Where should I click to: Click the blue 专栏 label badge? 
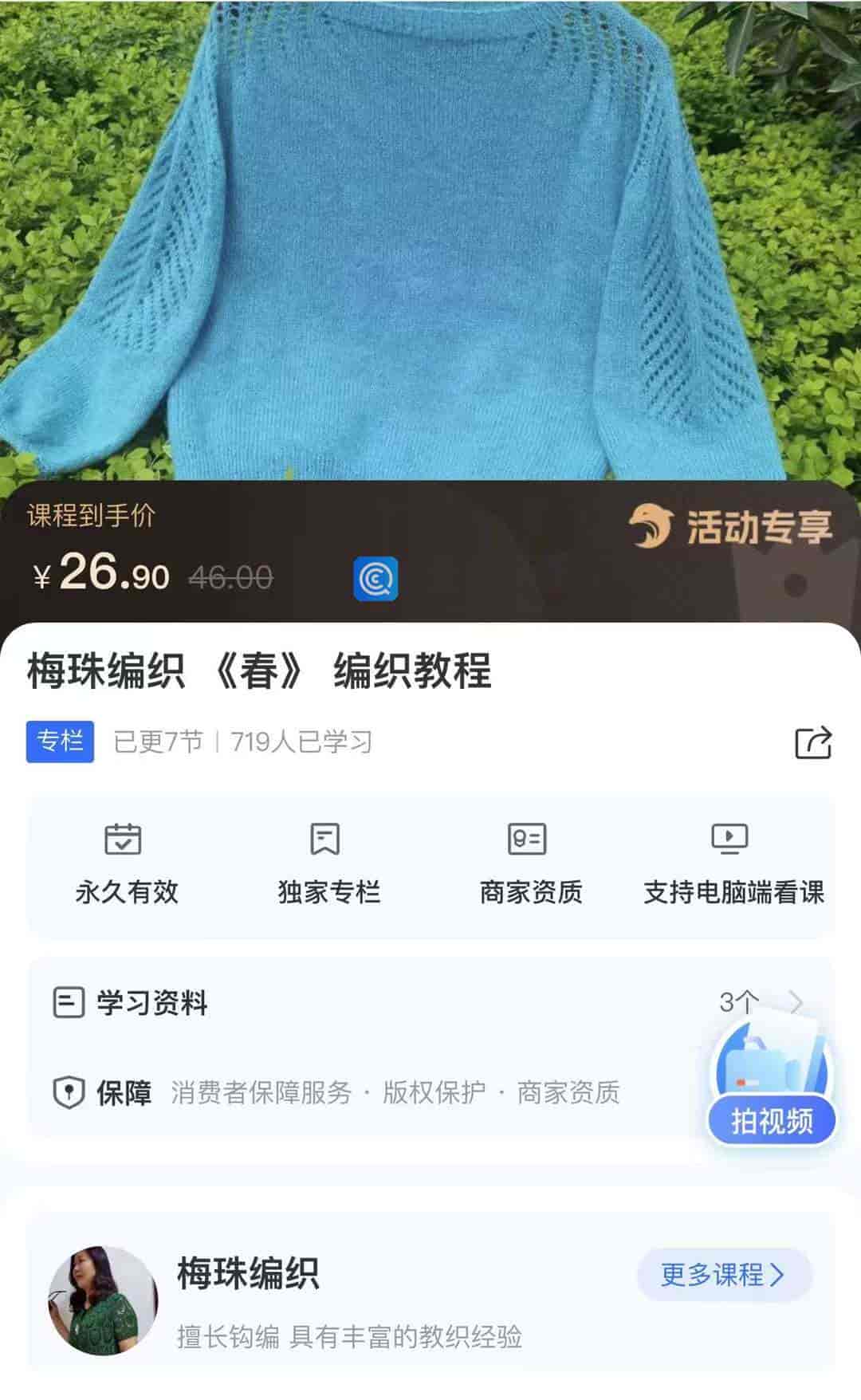pos(59,741)
